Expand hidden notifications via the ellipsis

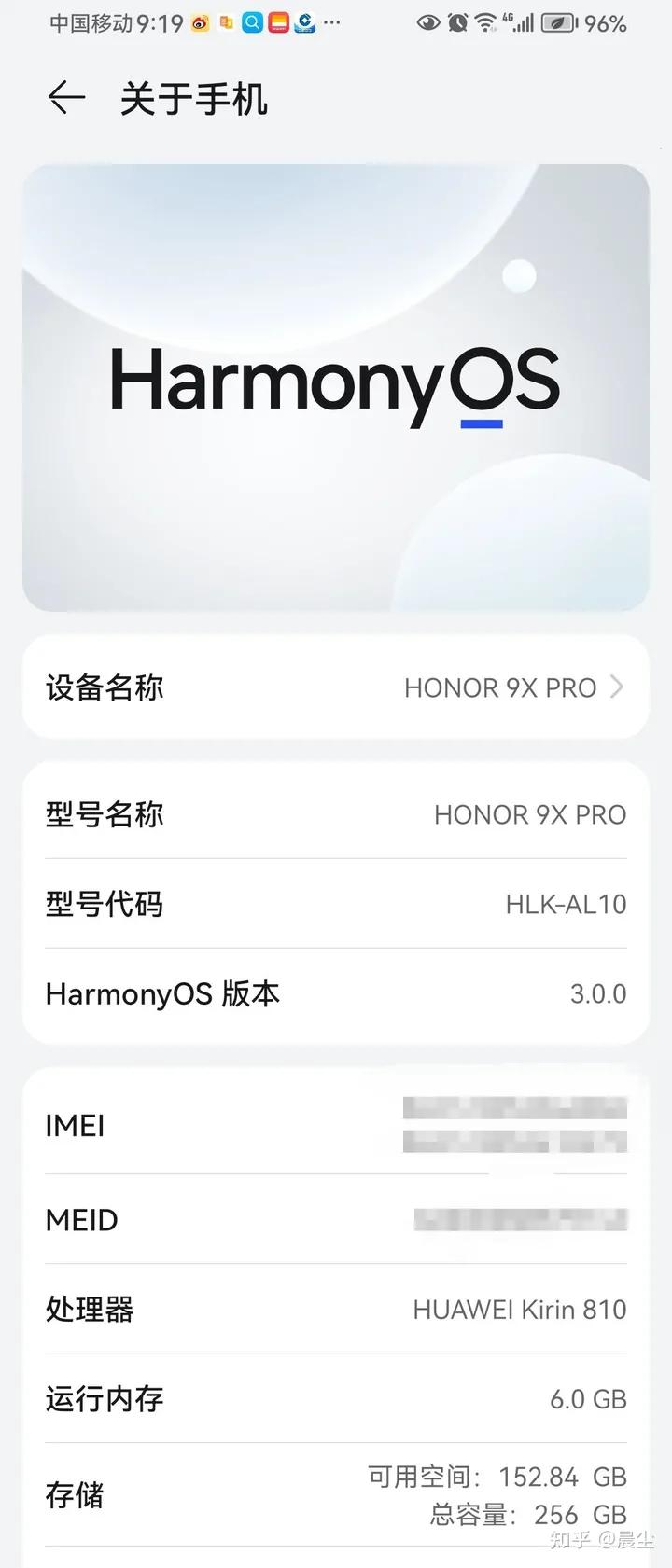[332, 23]
